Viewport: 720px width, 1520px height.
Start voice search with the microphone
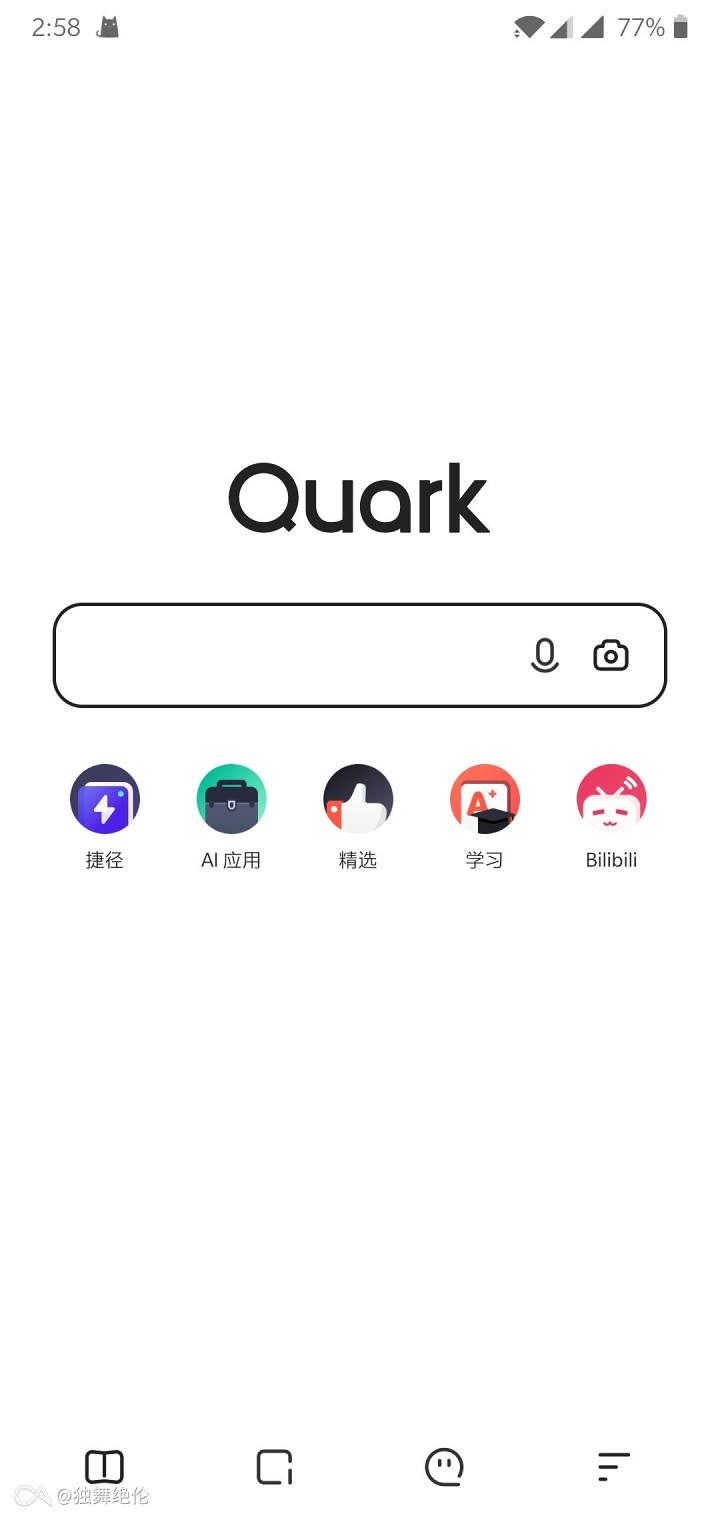click(544, 655)
